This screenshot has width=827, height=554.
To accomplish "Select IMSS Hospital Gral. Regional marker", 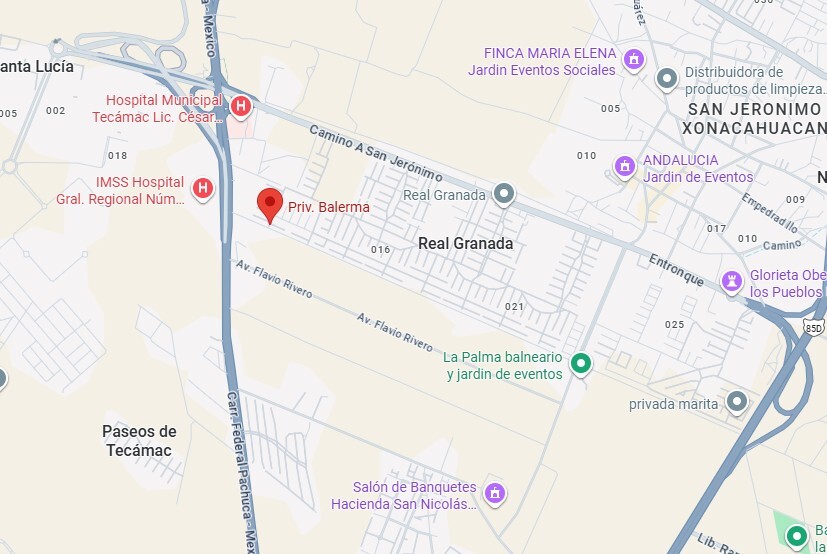I will pyautogui.click(x=202, y=188).
